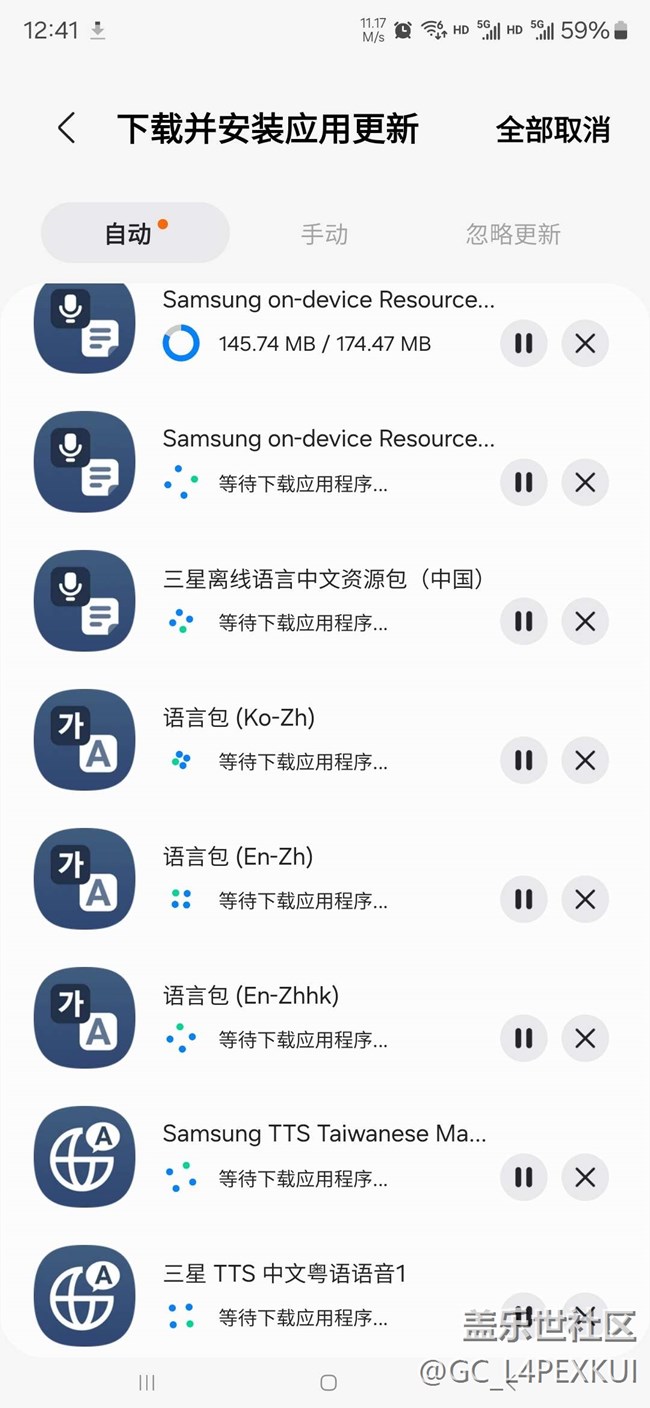Pause 三星离线语言中文资源包（中国） download
Image resolution: width=650 pixels, height=1408 pixels.
click(523, 622)
